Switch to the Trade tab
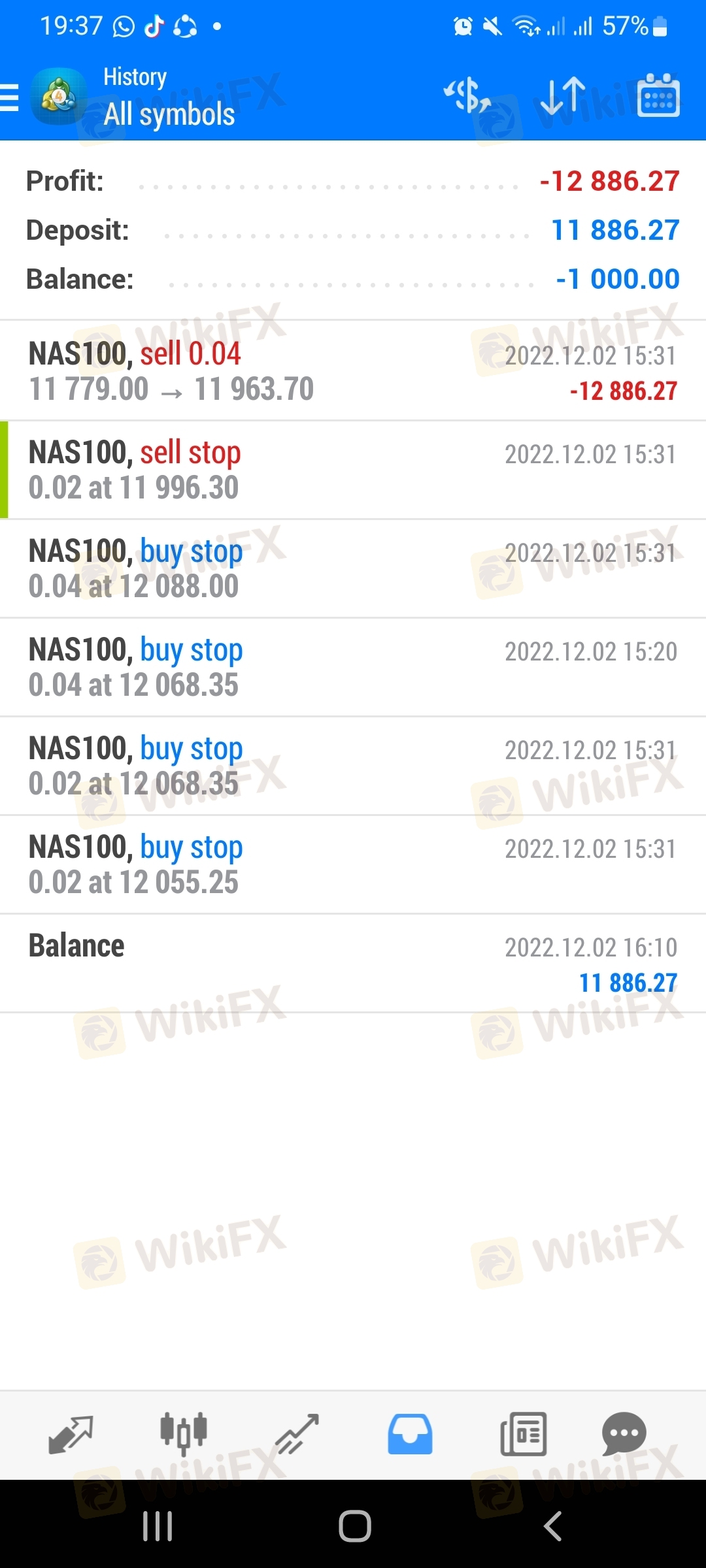The width and height of the screenshot is (706, 1568). click(297, 1435)
